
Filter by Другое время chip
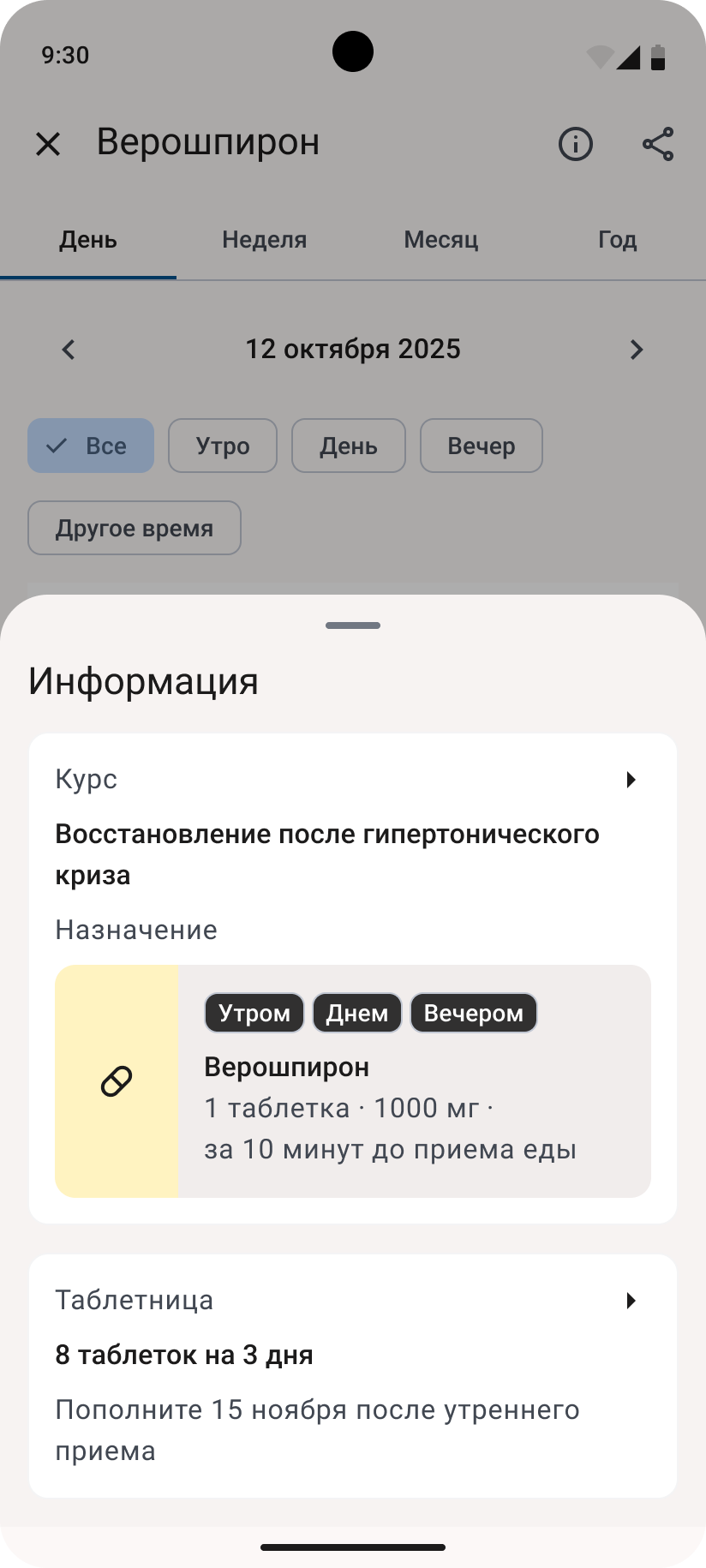tap(135, 528)
